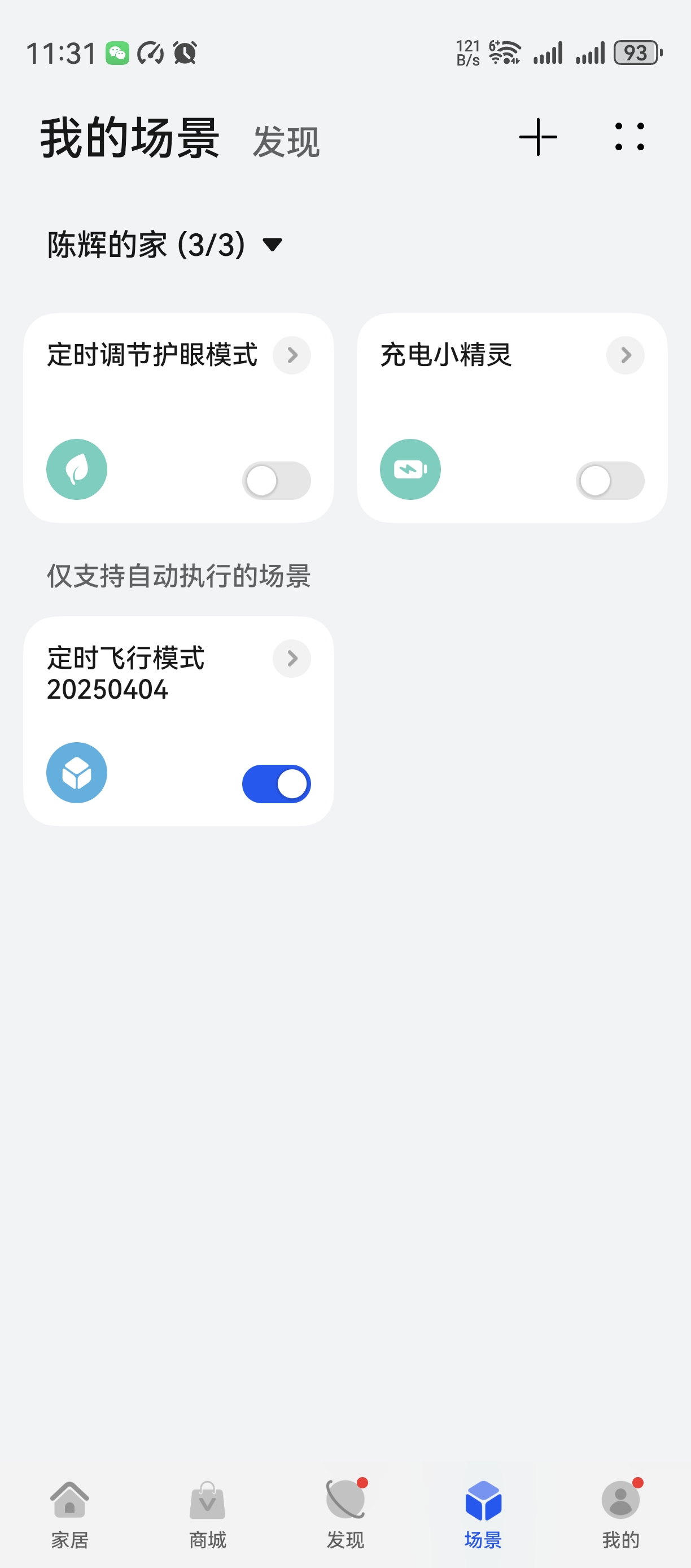Open the 发现 bottom navigation tab
The image size is (691, 1568).
pos(345,1514)
